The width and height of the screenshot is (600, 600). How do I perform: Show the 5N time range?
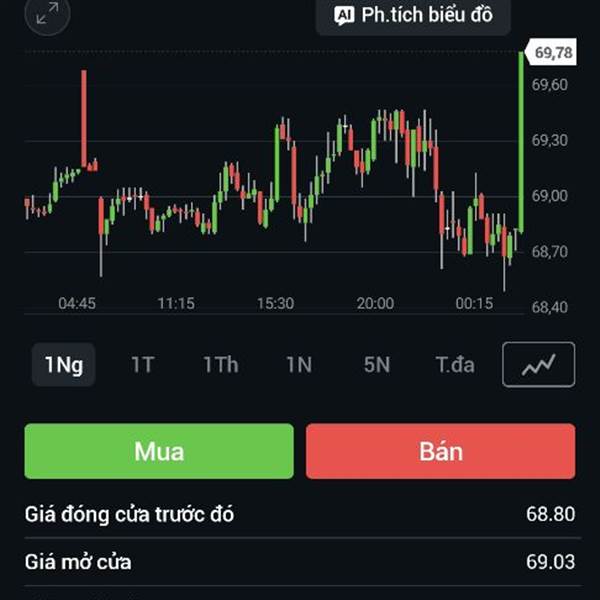pyautogui.click(x=377, y=365)
